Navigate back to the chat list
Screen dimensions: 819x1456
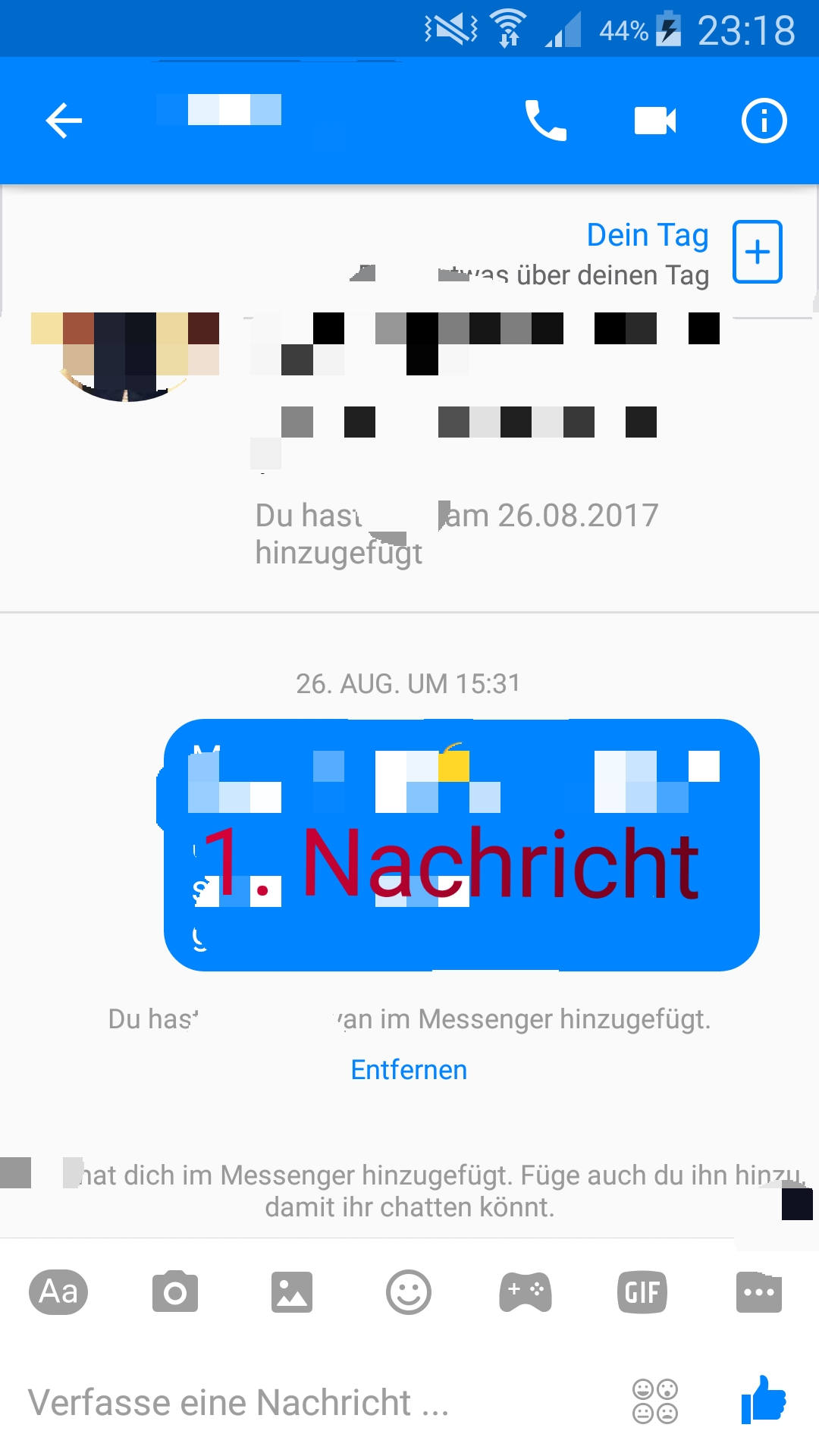click(x=64, y=120)
